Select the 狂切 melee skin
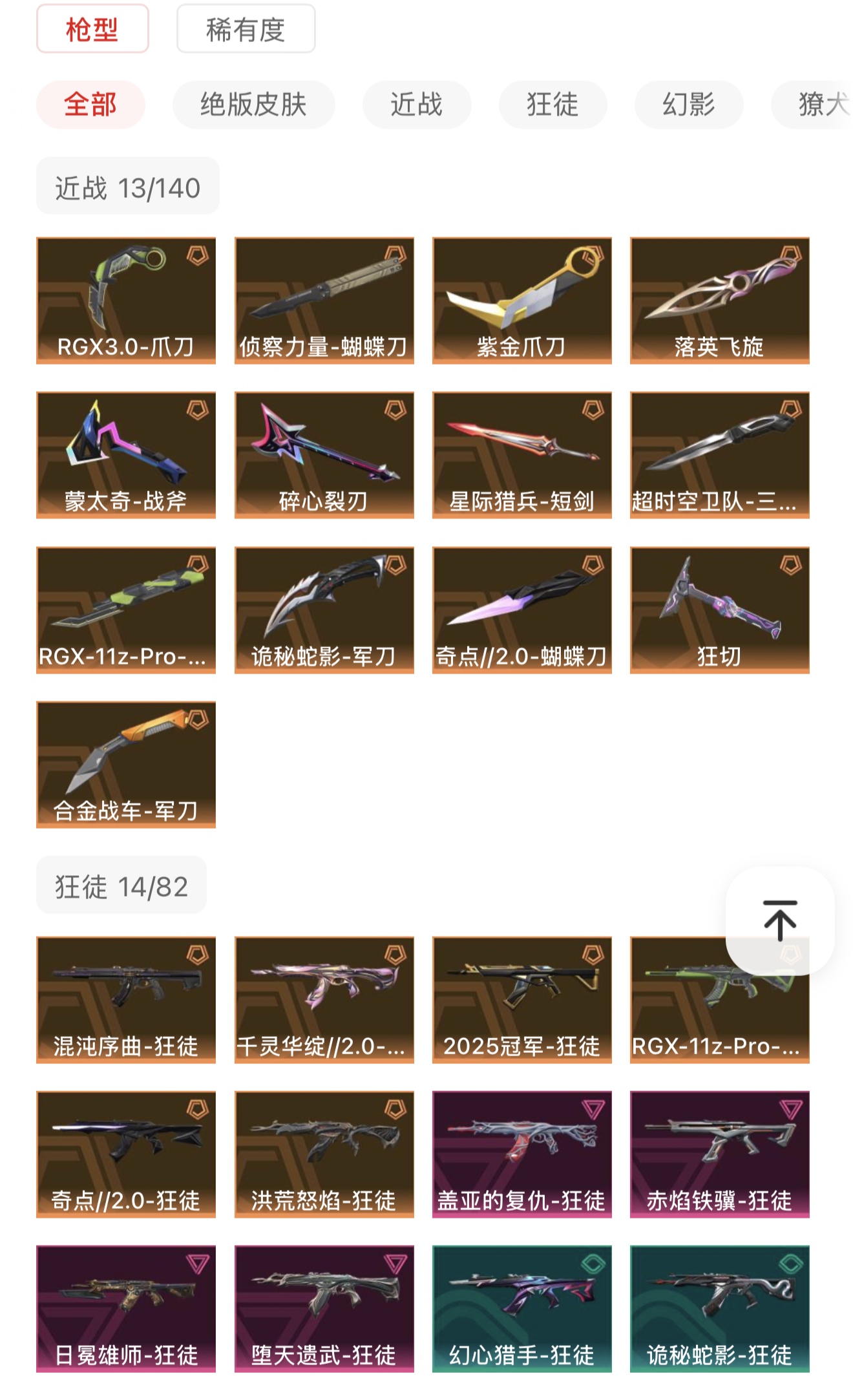The height and width of the screenshot is (1400, 853). 719,610
